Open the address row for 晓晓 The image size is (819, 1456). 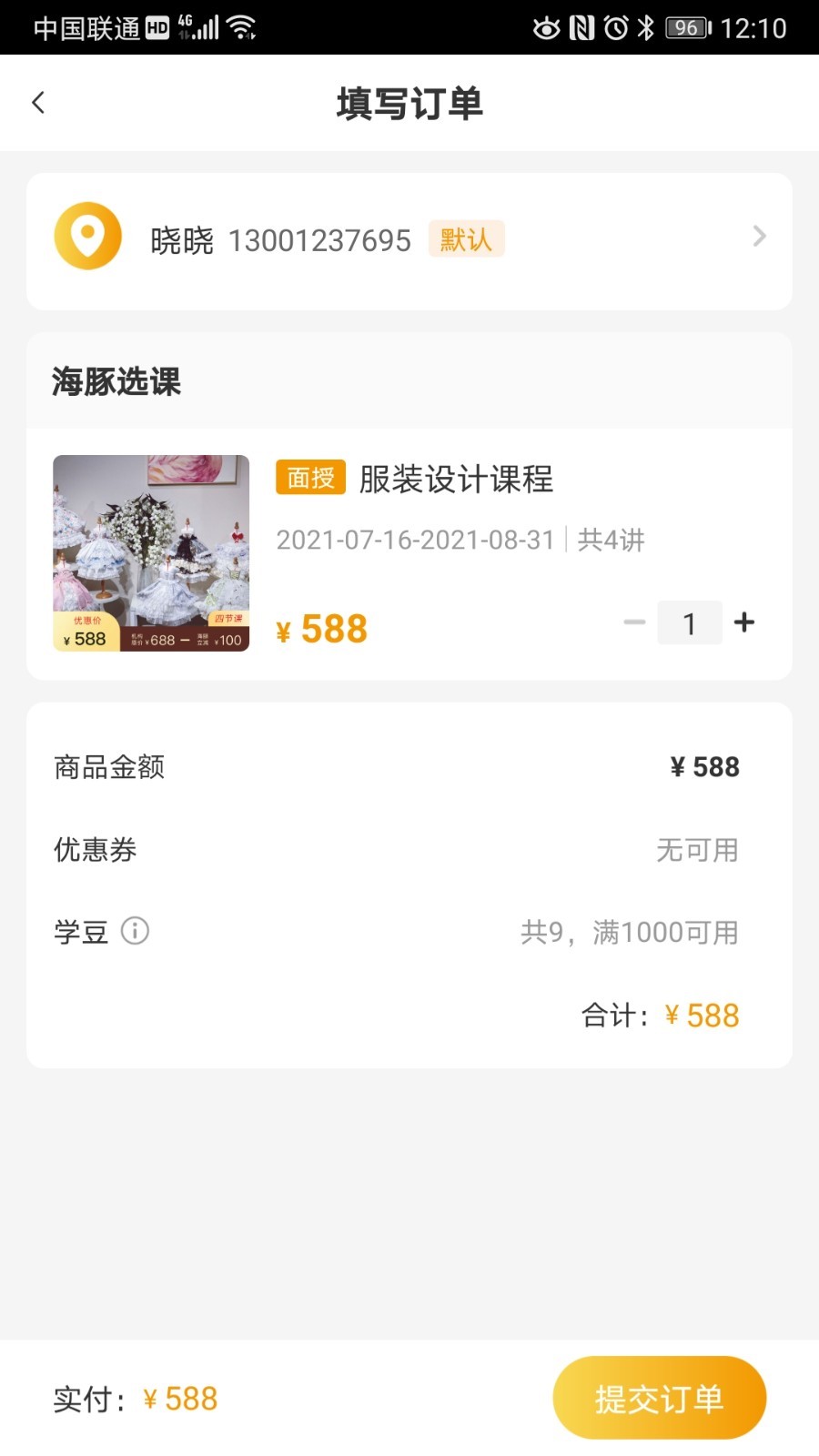409,240
